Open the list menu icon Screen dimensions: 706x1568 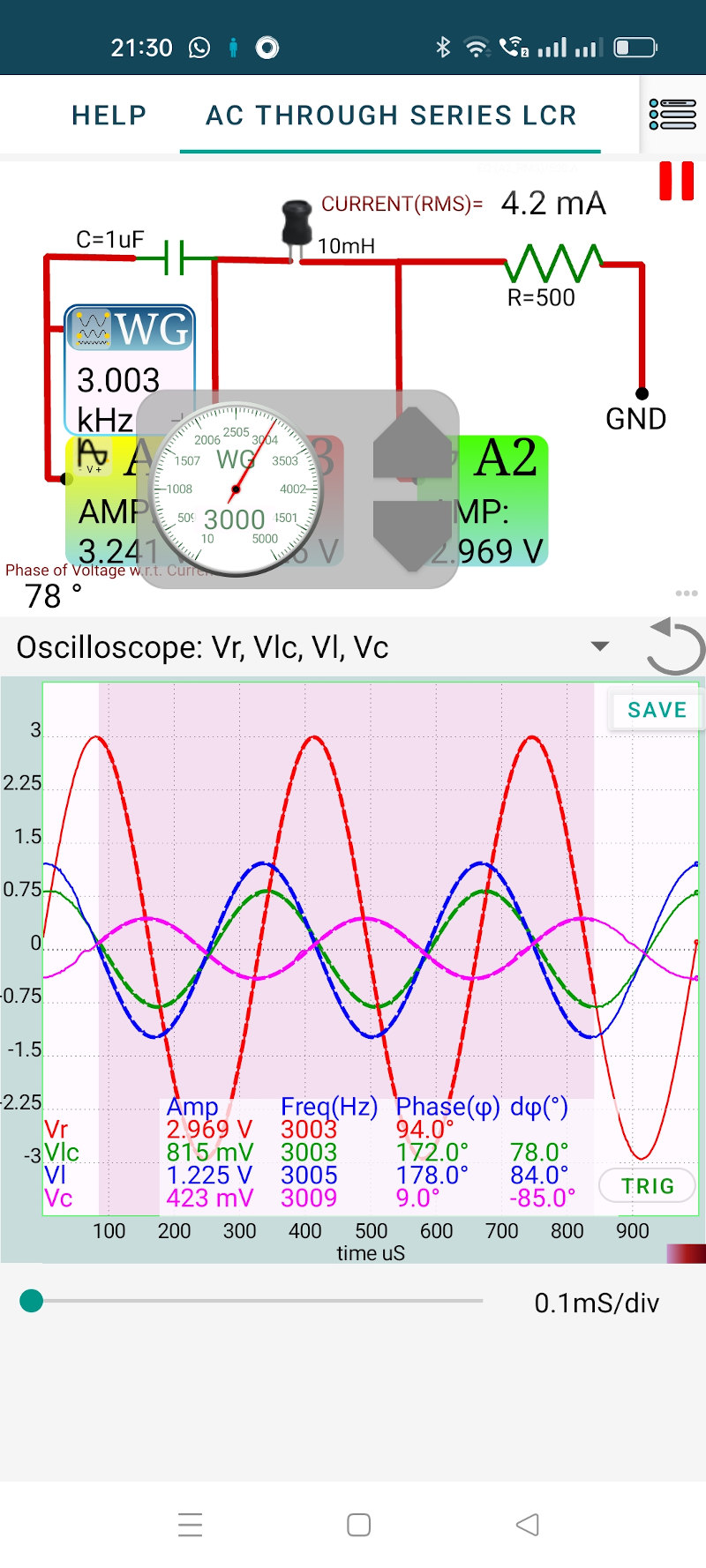672,115
